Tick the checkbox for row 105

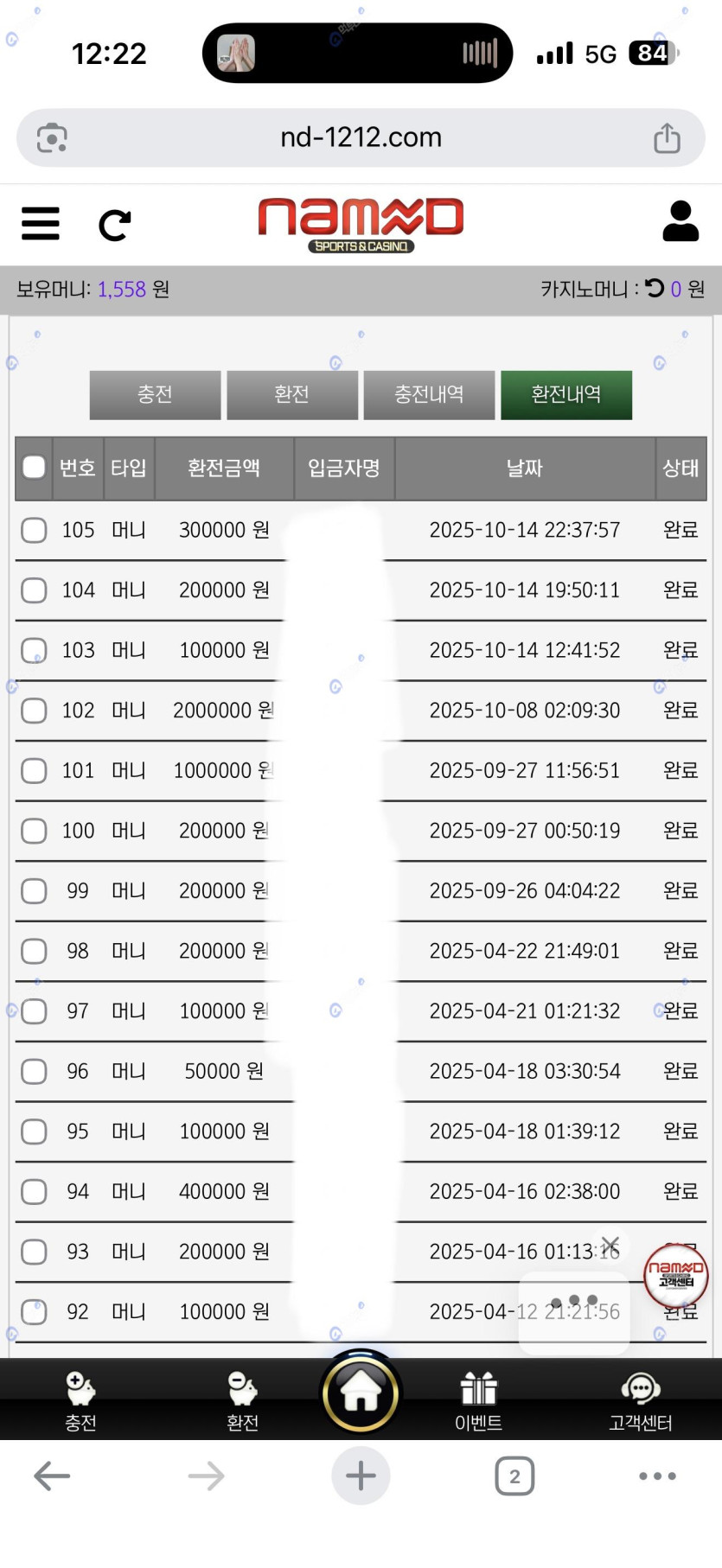pos(34,530)
